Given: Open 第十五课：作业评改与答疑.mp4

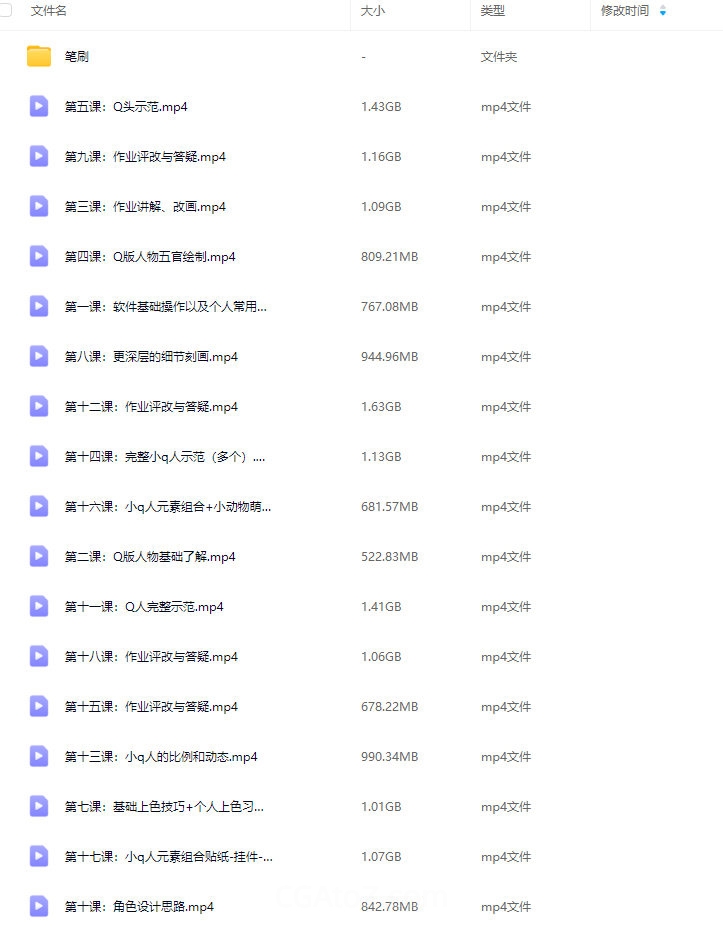Looking at the screenshot, I should [x=151, y=707].
